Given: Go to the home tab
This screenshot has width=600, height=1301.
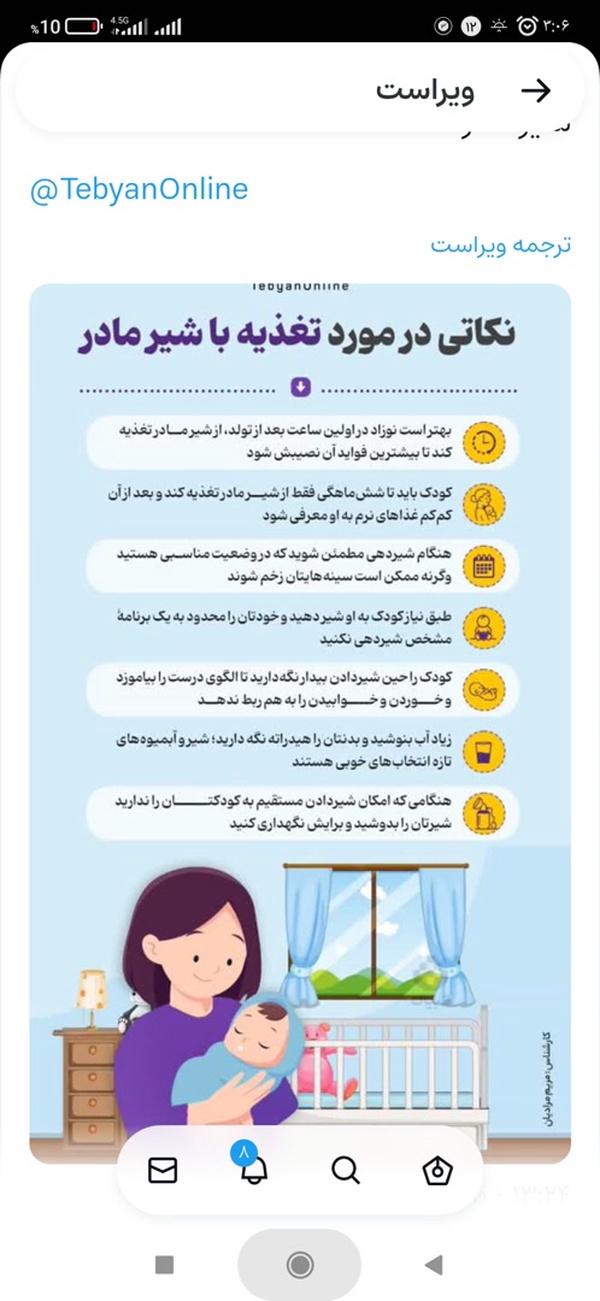Looking at the screenshot, I should click(x=437, y=1170).
